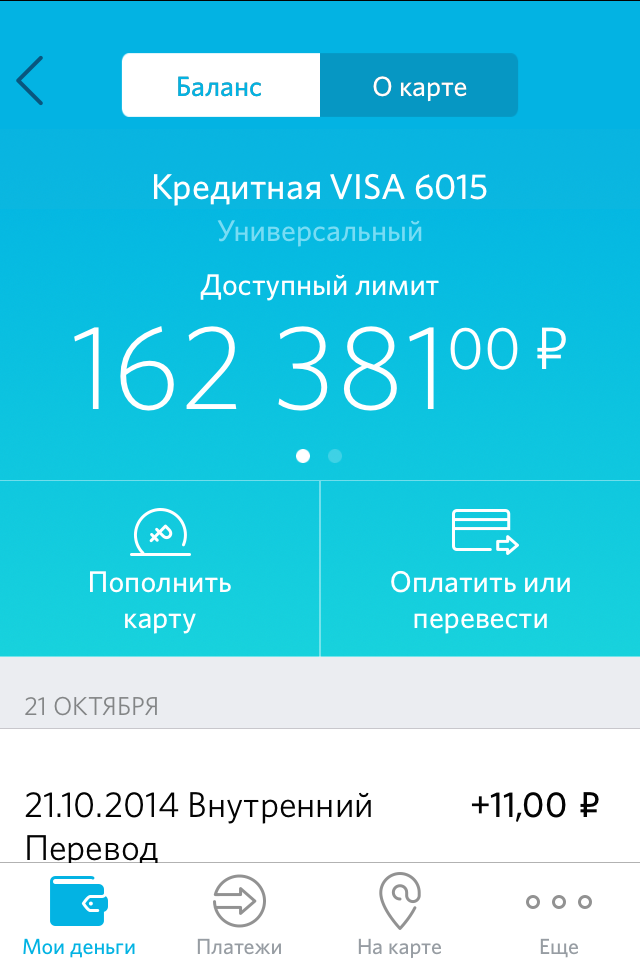Go to the На карте tab
The width and height of the screenshot is (640, 961).
tap(399, 914)
